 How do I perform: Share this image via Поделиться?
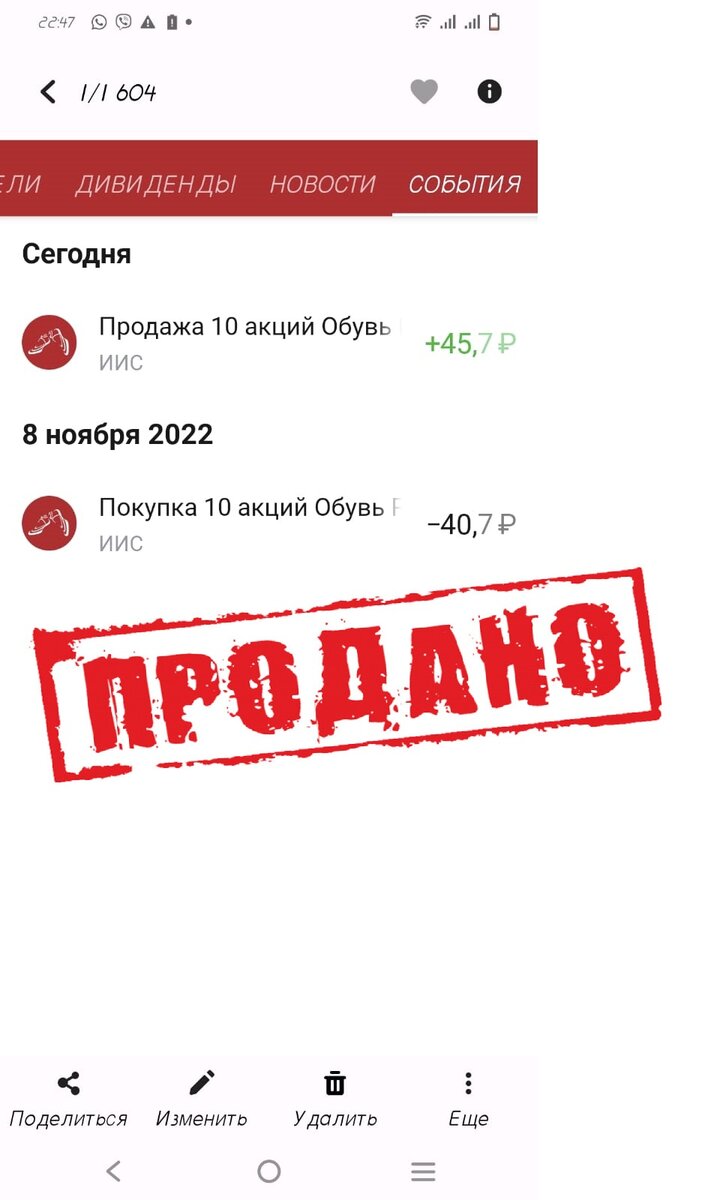click(x=68, y=1098)
